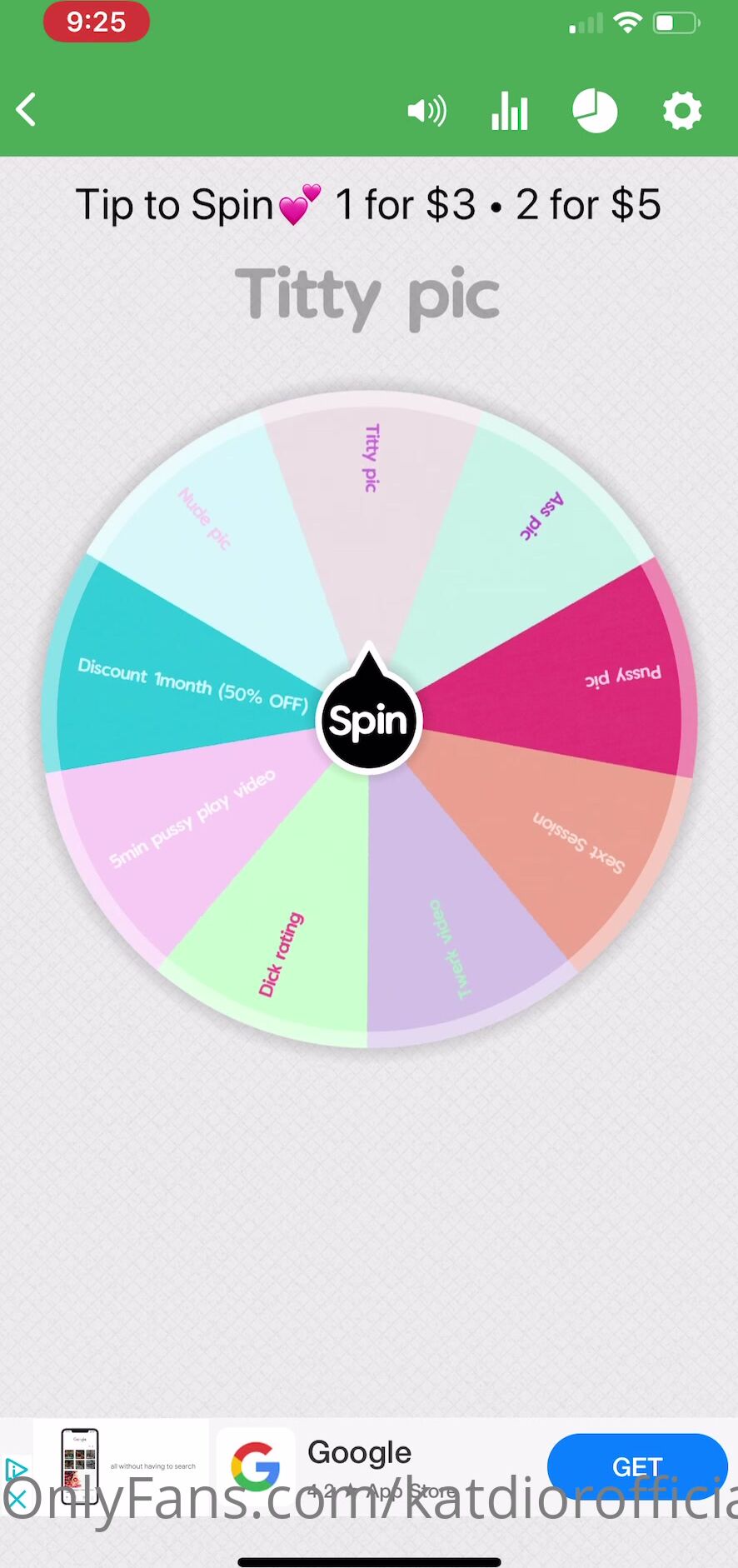Tap the Spin button on the wheel
Image resolution: width=738 pixels, height=1568 pixels.
[369, 721]
